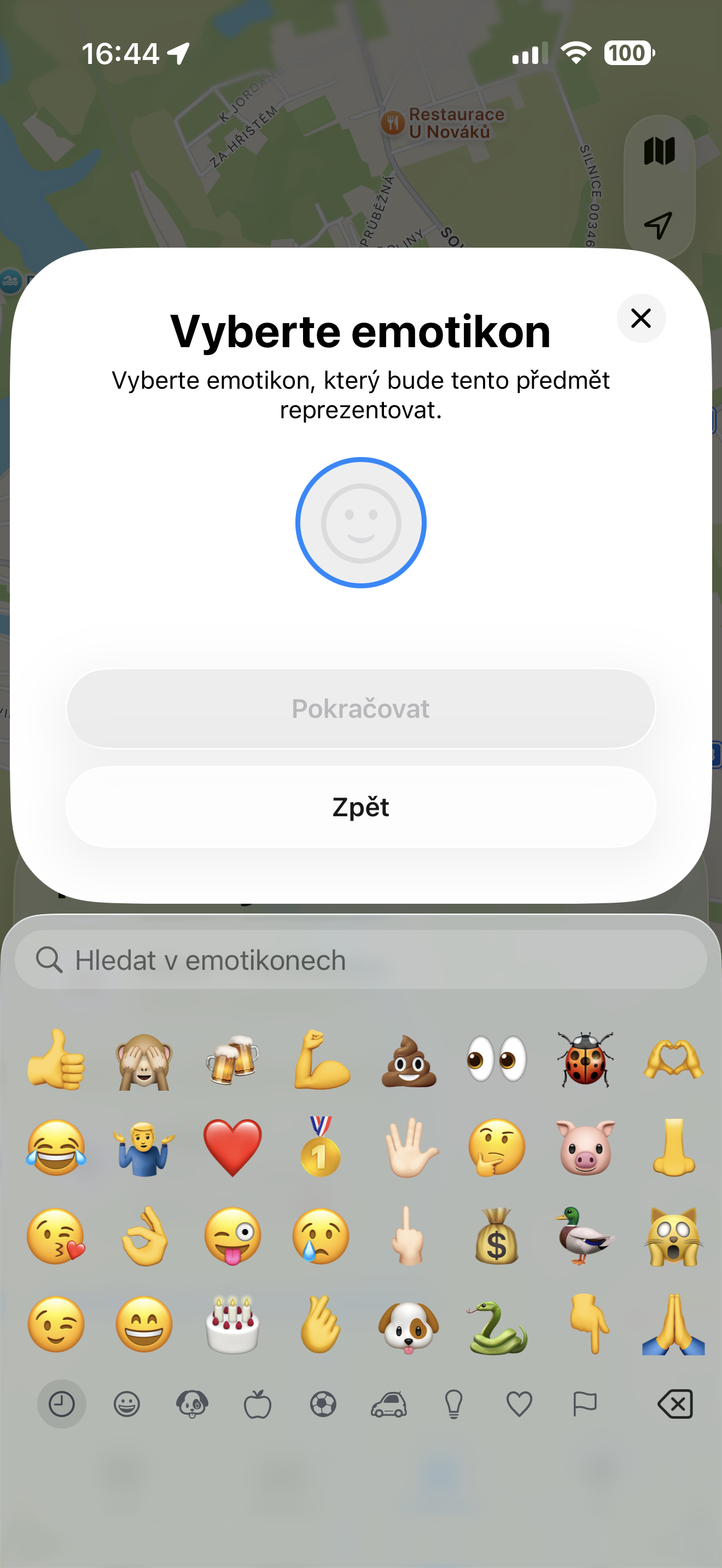Open the food emoji category
Screen dimensions: 722x1568
click(258, 1405)
